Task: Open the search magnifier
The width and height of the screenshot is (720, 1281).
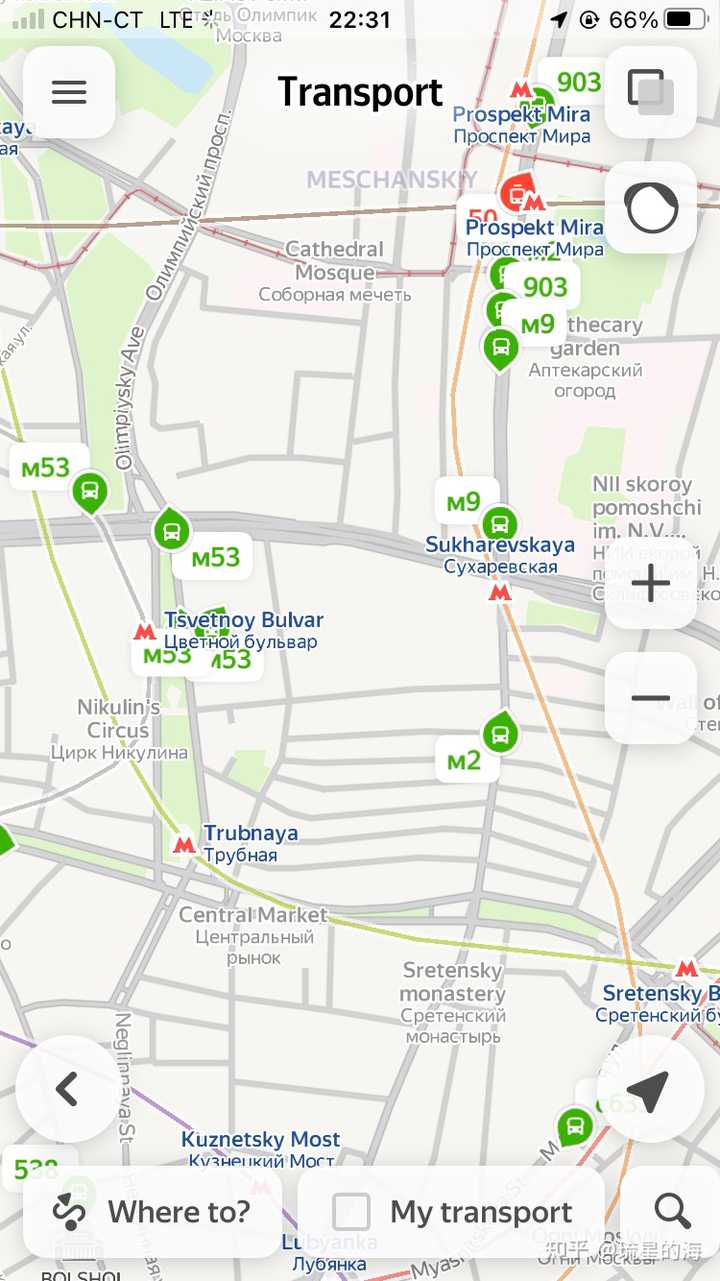Action: click(673, 1212)
